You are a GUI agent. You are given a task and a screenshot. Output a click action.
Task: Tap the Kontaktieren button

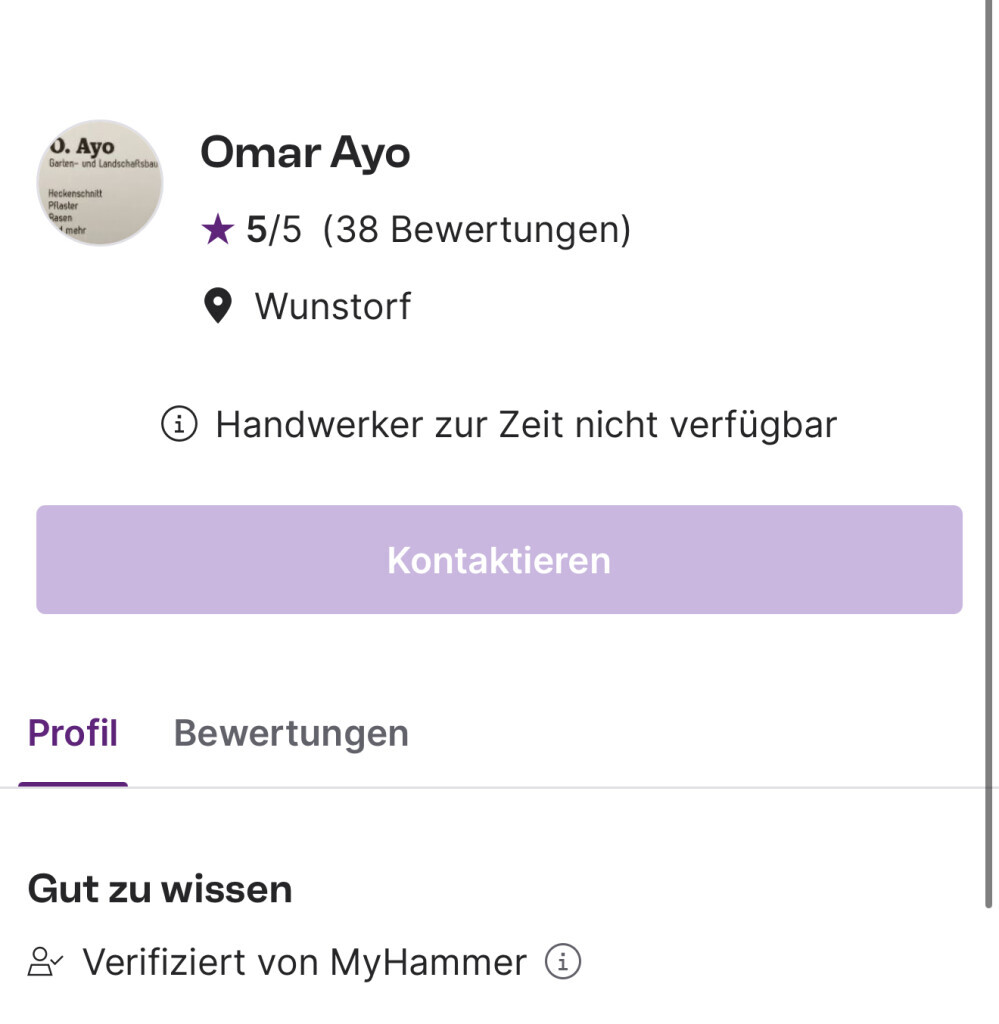point(499,560)
